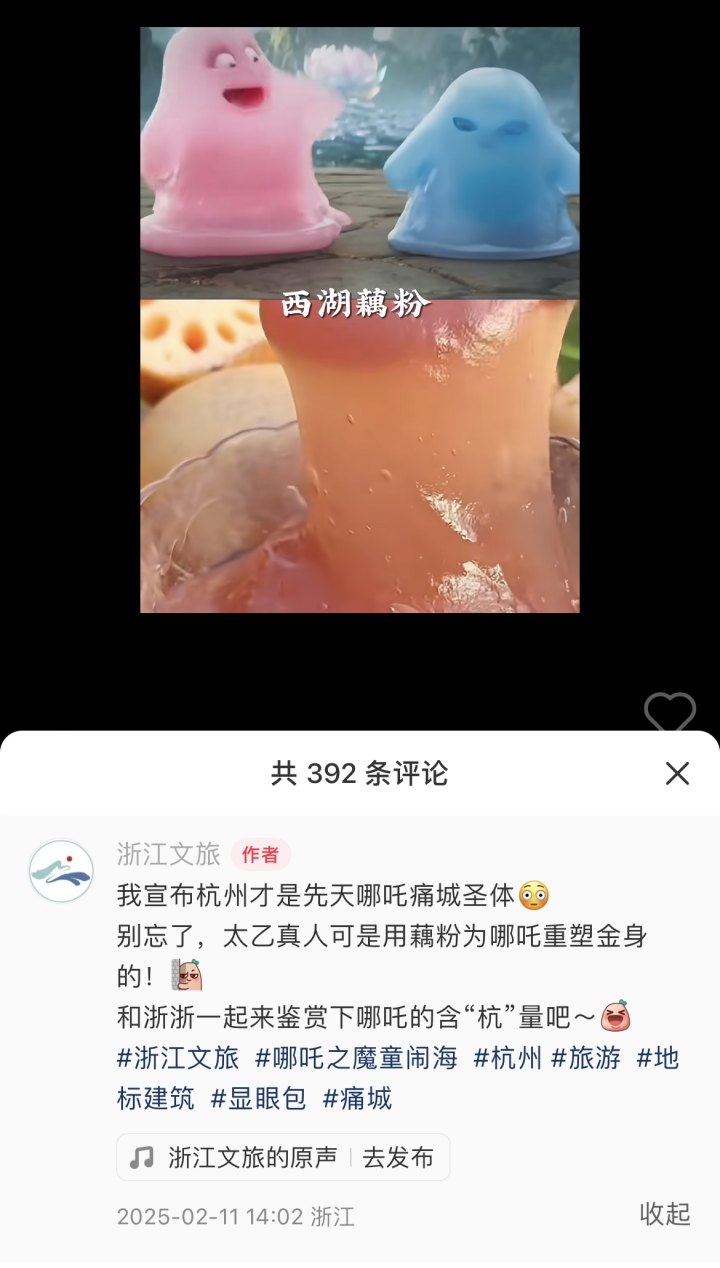Open the #显眼包 hashtag
720x1268 pixels.
click(258, 1099)
